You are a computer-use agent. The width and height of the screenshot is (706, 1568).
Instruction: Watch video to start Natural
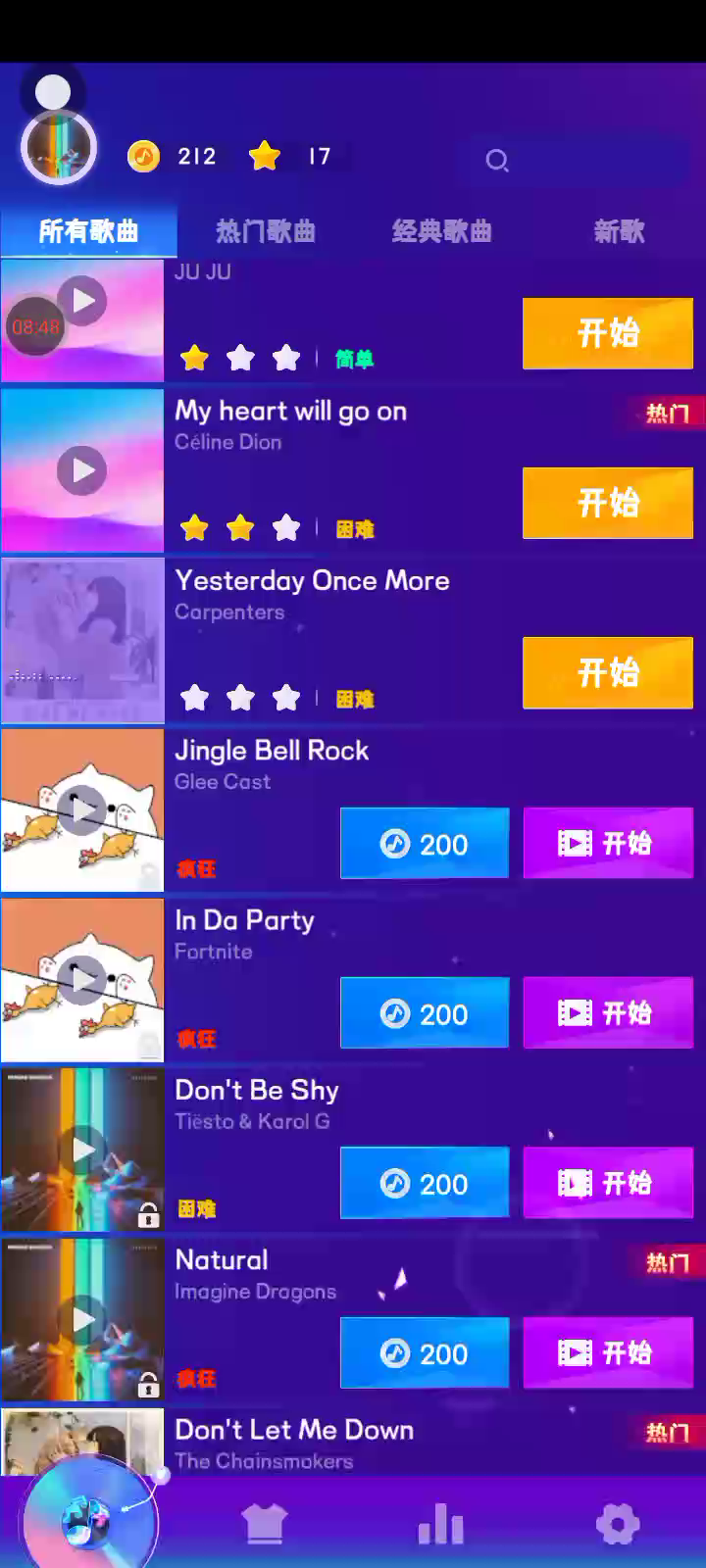click(608, 1352)
